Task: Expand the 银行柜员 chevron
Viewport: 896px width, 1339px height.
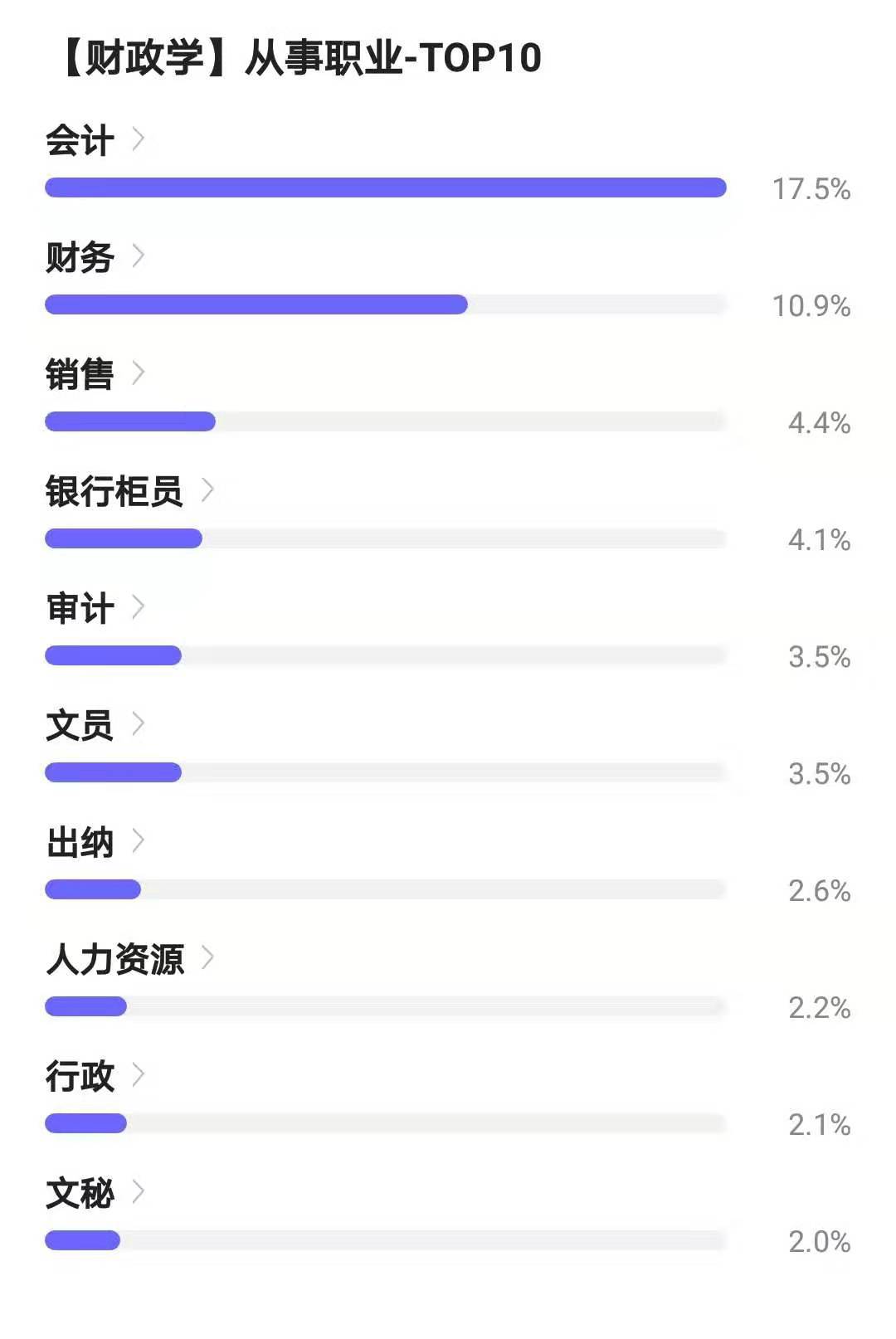Action: tap(210, 491)
